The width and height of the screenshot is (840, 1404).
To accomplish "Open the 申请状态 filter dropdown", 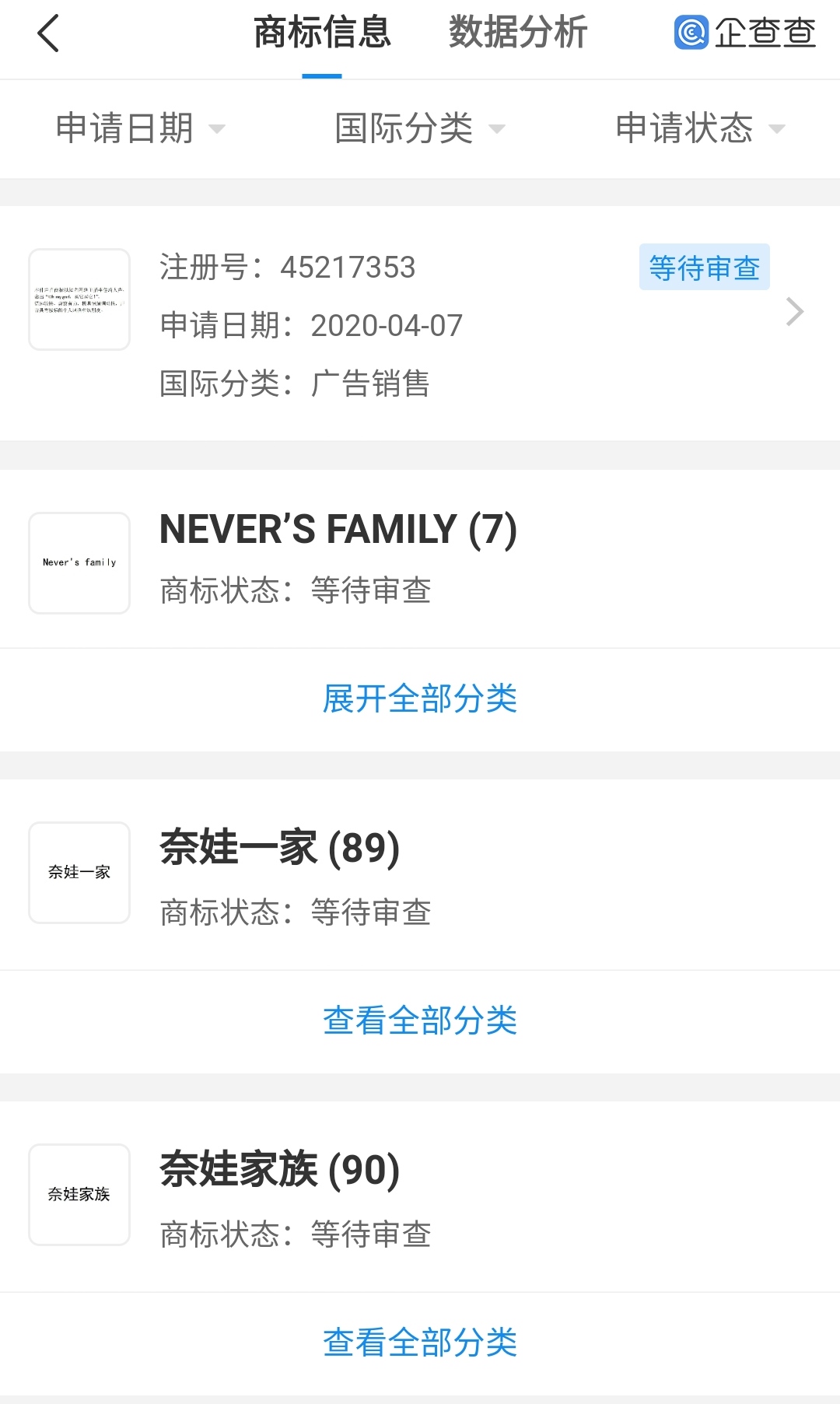I will (x=700, y=128).
